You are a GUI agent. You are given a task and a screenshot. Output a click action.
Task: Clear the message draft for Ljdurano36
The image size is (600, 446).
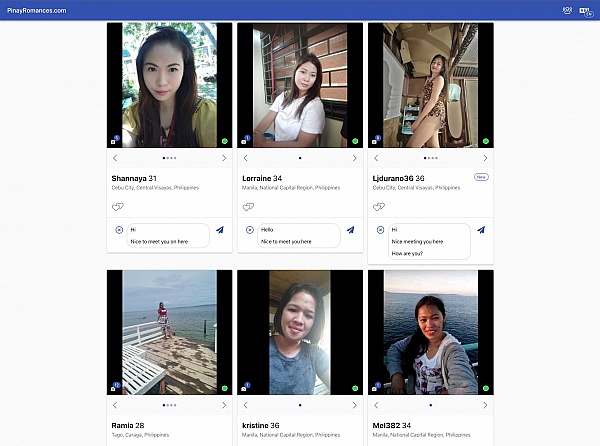(380, 230)
